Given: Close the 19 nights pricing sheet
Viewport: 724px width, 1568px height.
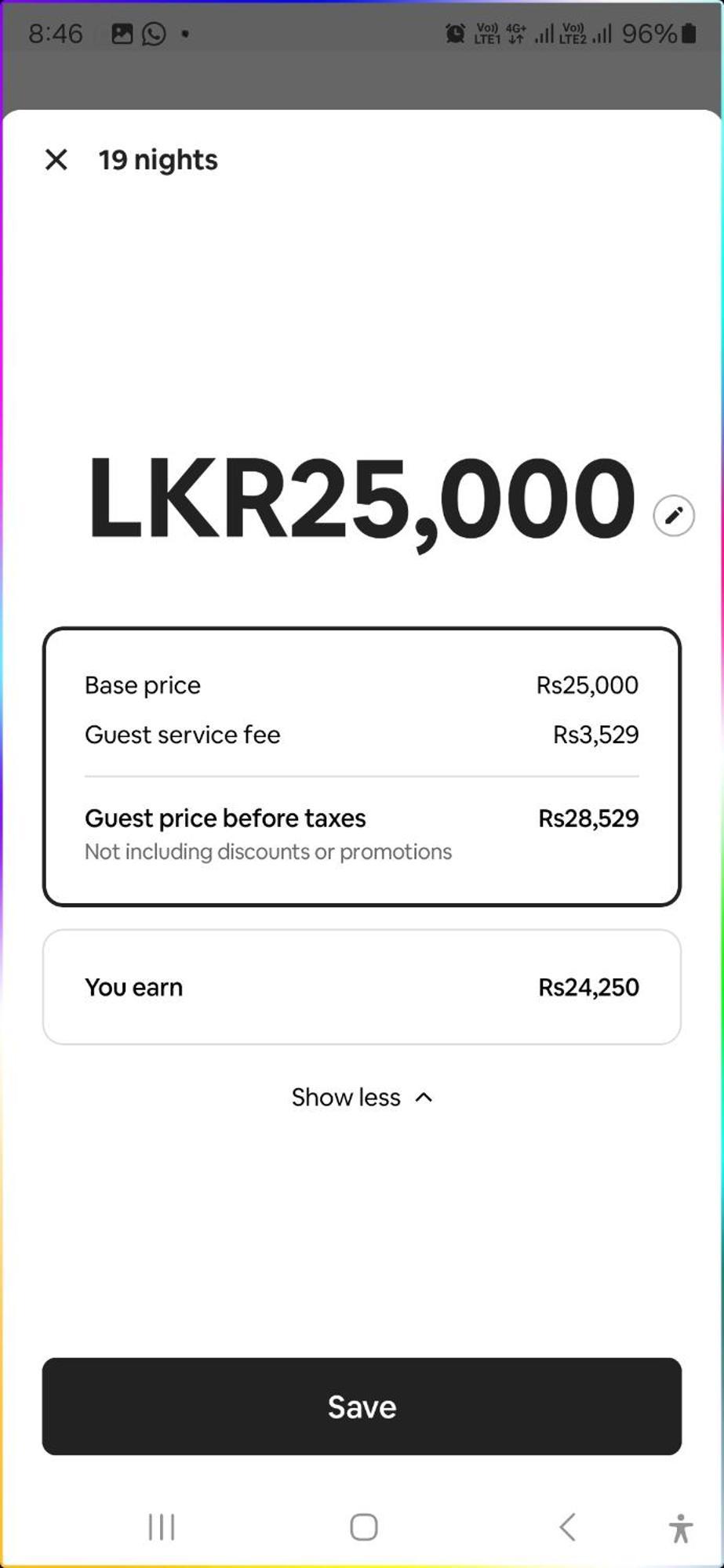Looking at the screenshot, I should (x=56, y=160).
